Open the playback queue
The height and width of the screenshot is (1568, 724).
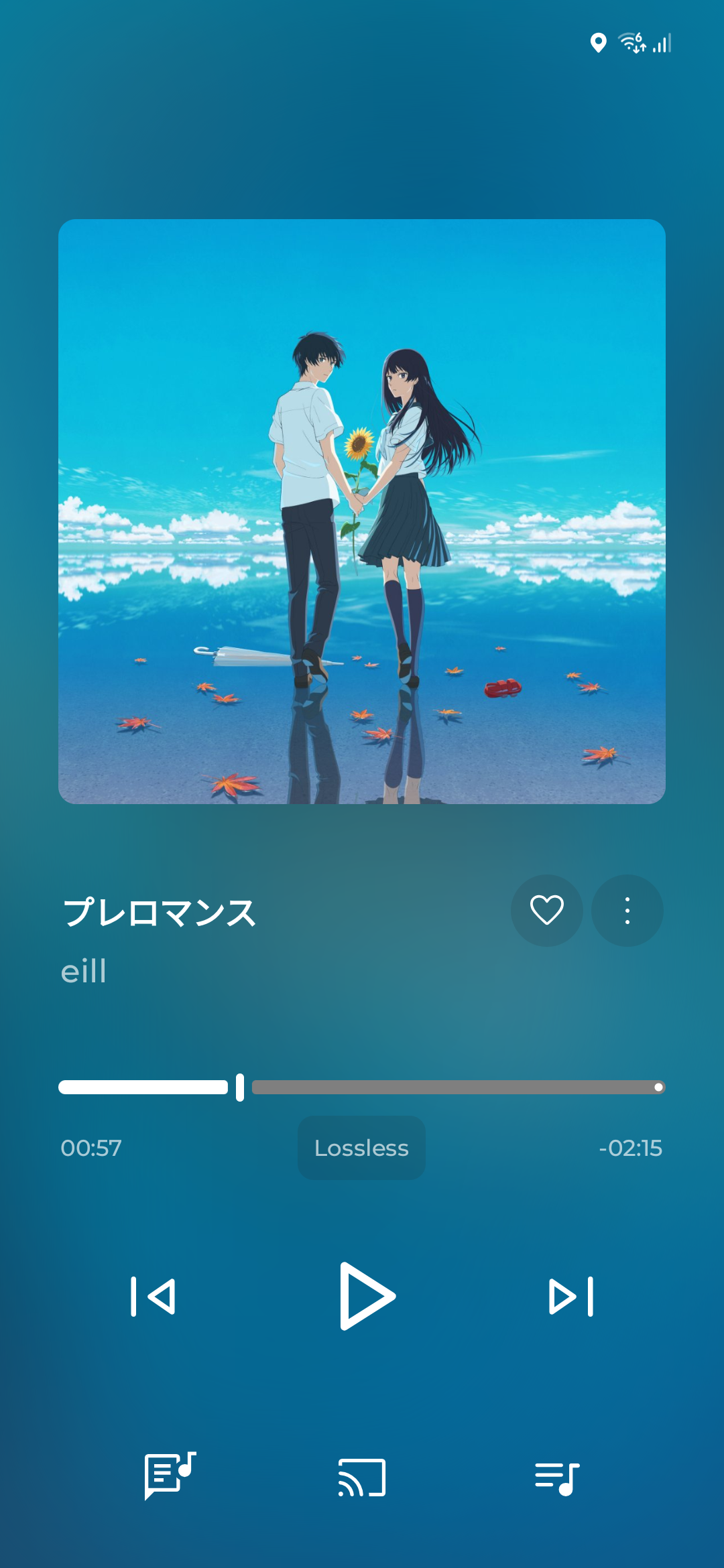pyautogui.click(x=557, y=1478)
